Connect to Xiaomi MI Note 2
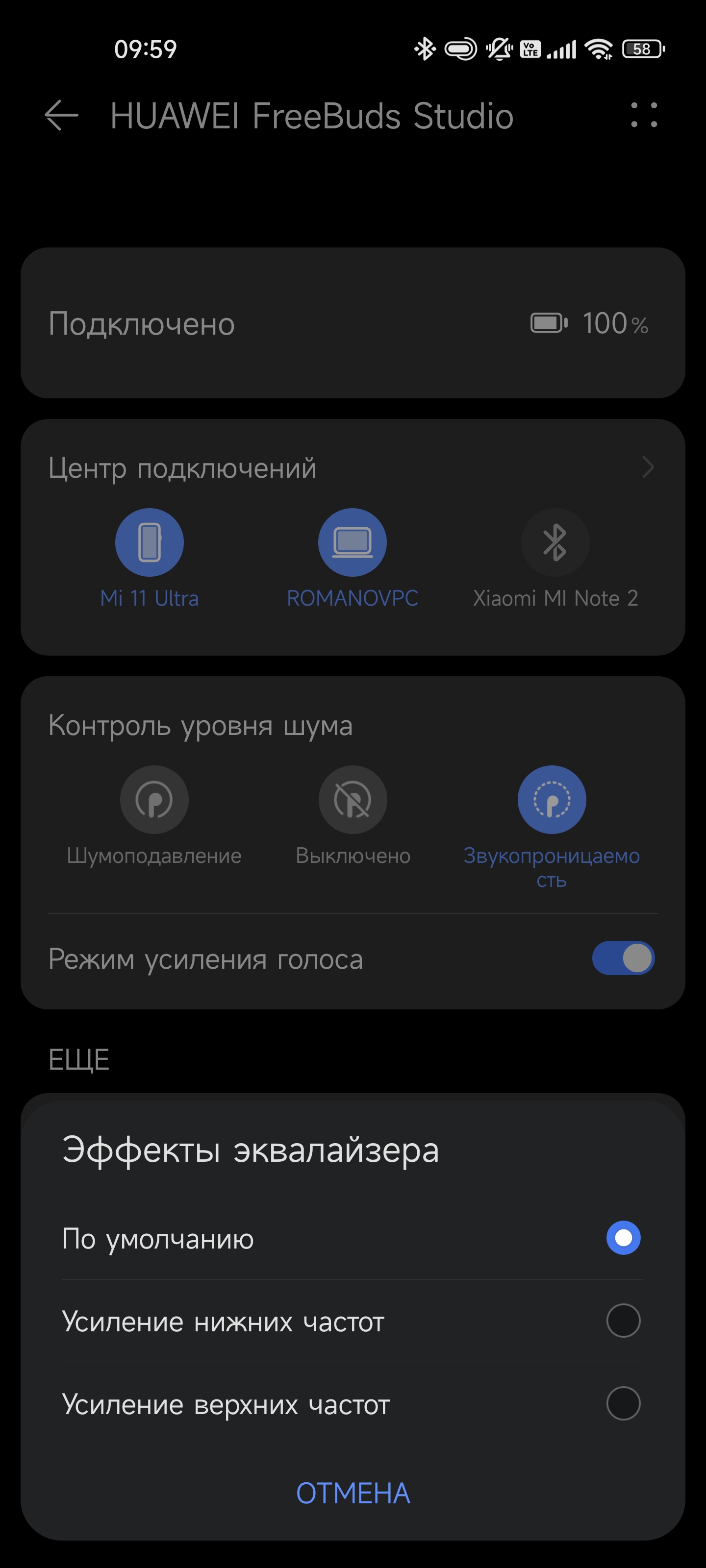 (555, 542)
